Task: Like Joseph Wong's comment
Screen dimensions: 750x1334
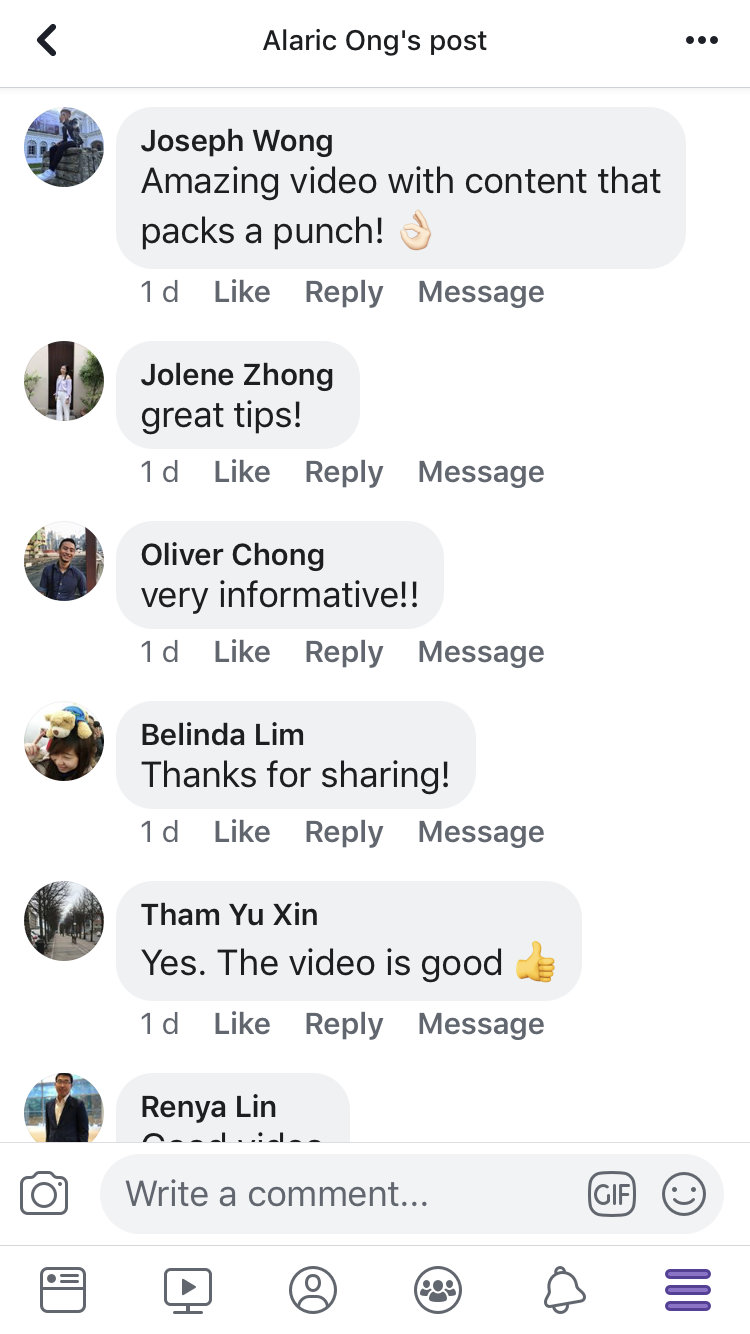Action: [242, 292]
